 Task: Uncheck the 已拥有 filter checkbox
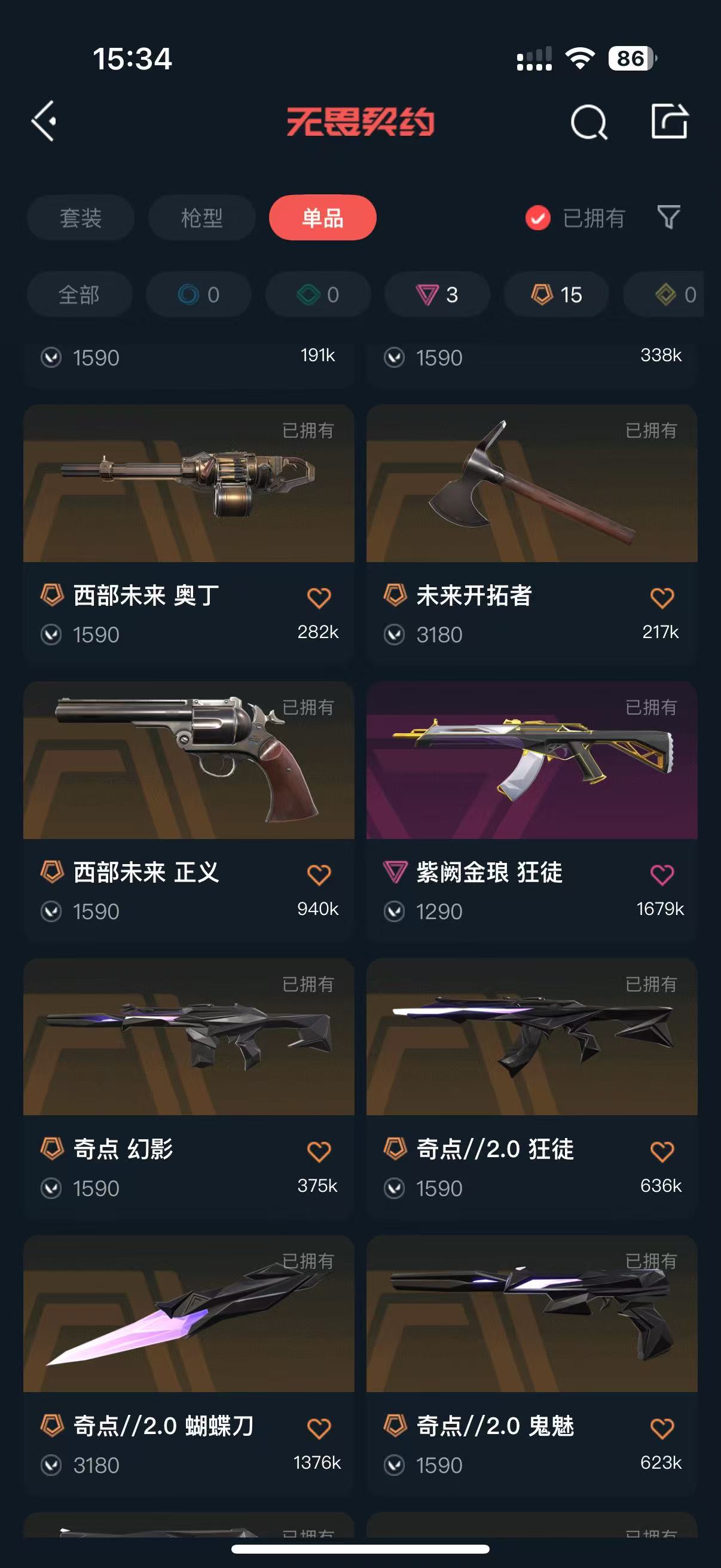click(x=538, y=218)
